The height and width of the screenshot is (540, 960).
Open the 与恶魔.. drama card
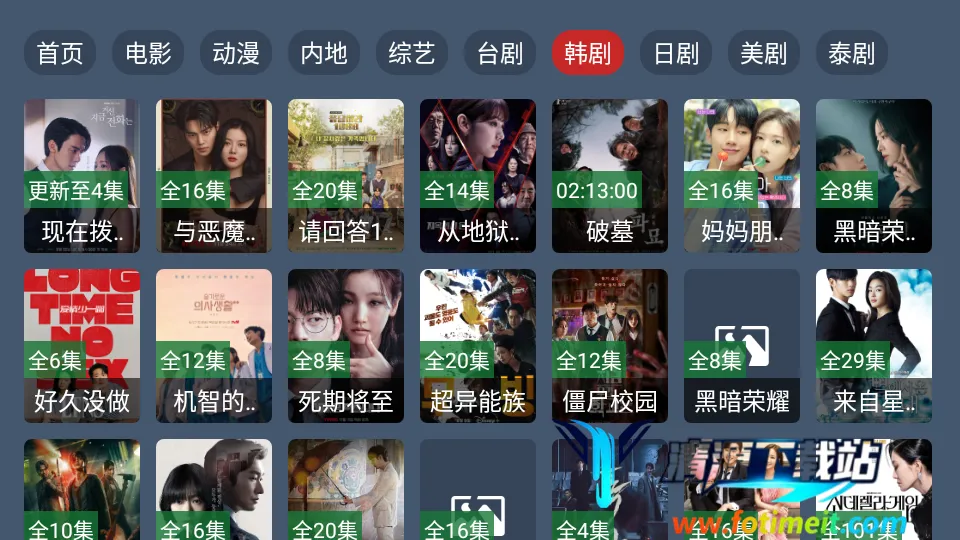(214, 175)
